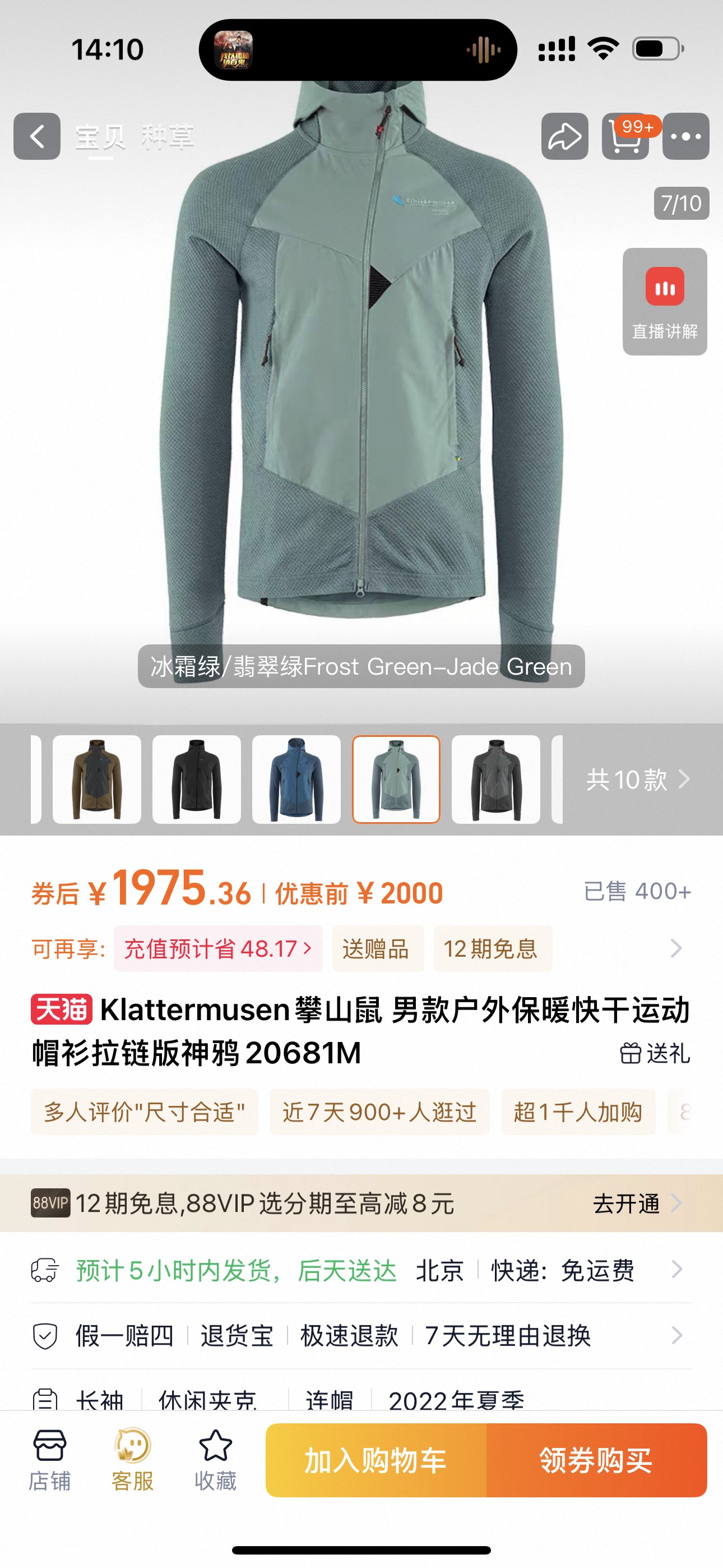Select the black jacket color thumbnail

coord(197,779)
